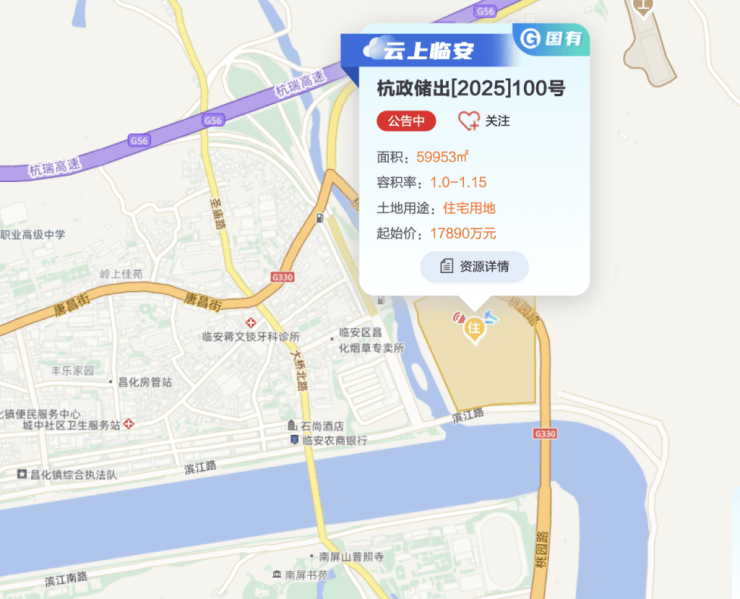
Task: Follow this land parcel via 关注
Action: point(484,121)
